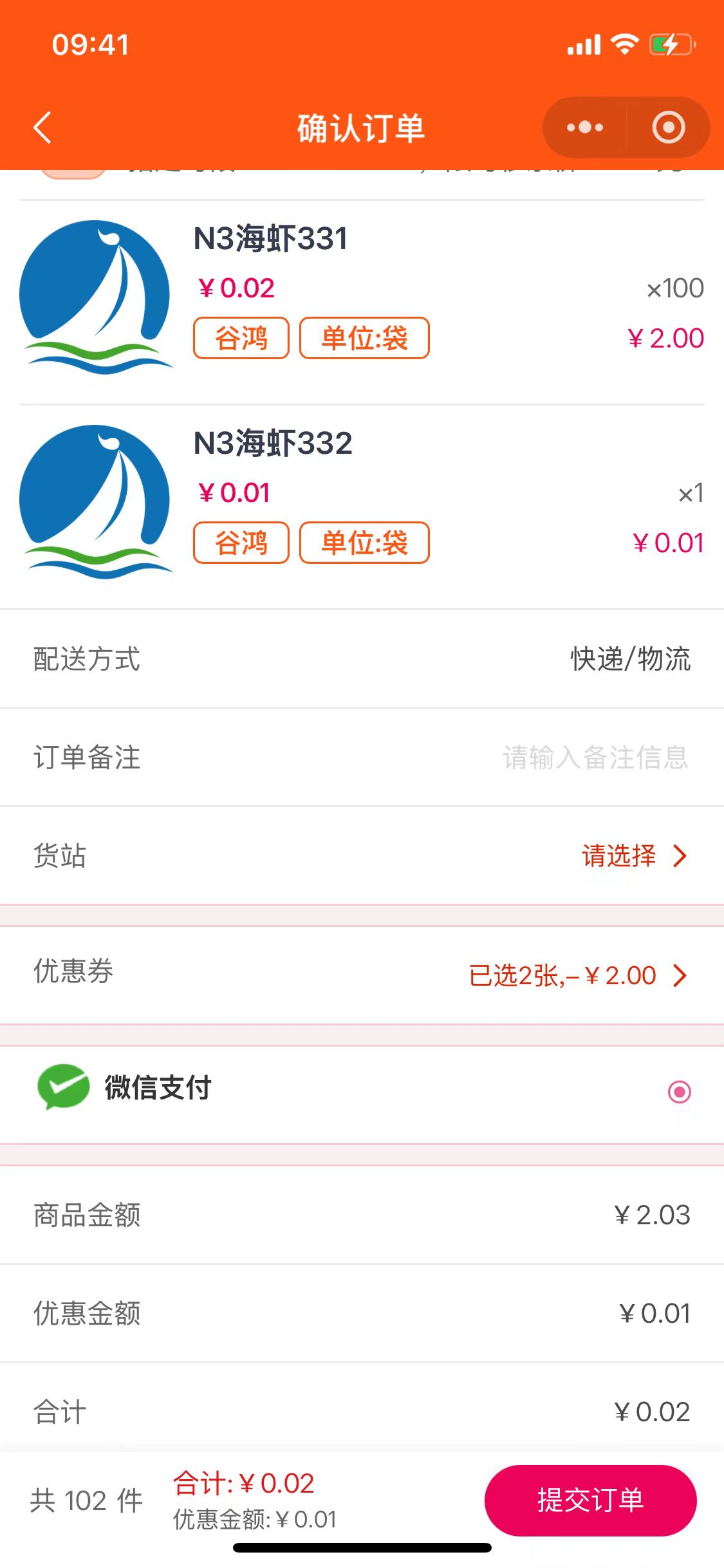
Task: Open product N3海虾331
Action: [x=270, y=239]
